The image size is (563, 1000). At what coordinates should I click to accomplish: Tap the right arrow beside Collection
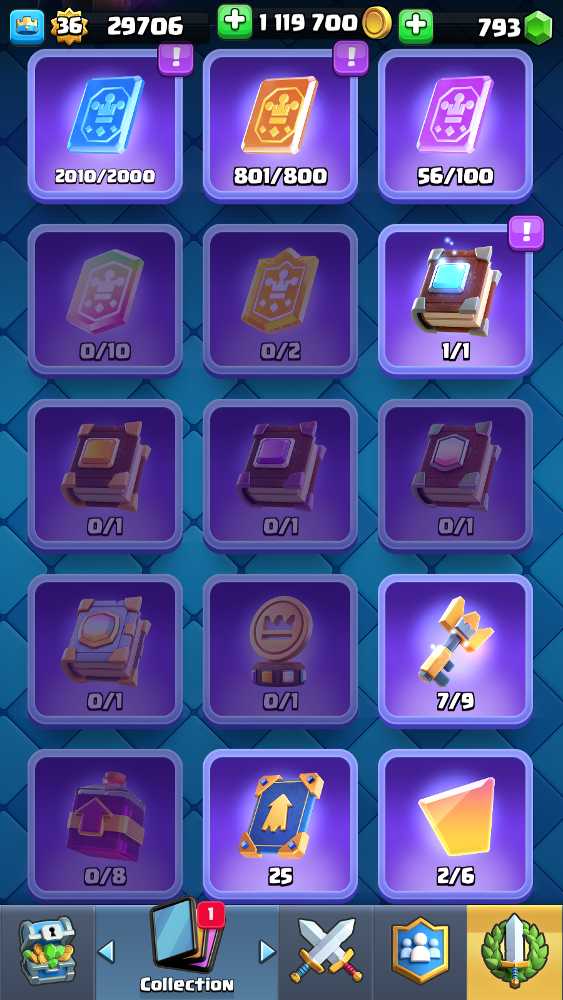click(267, 952)
